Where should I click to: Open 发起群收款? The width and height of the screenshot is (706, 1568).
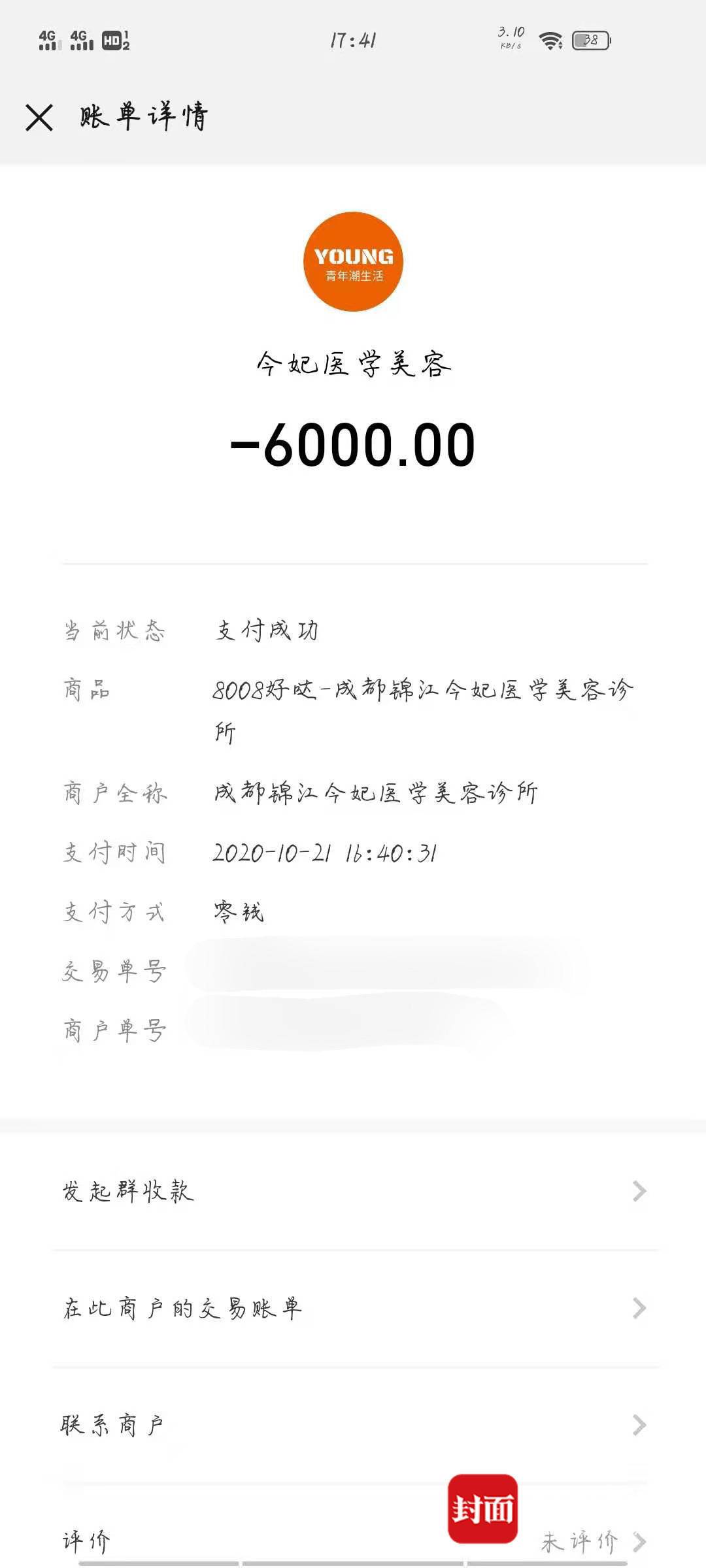[353, 1191]
